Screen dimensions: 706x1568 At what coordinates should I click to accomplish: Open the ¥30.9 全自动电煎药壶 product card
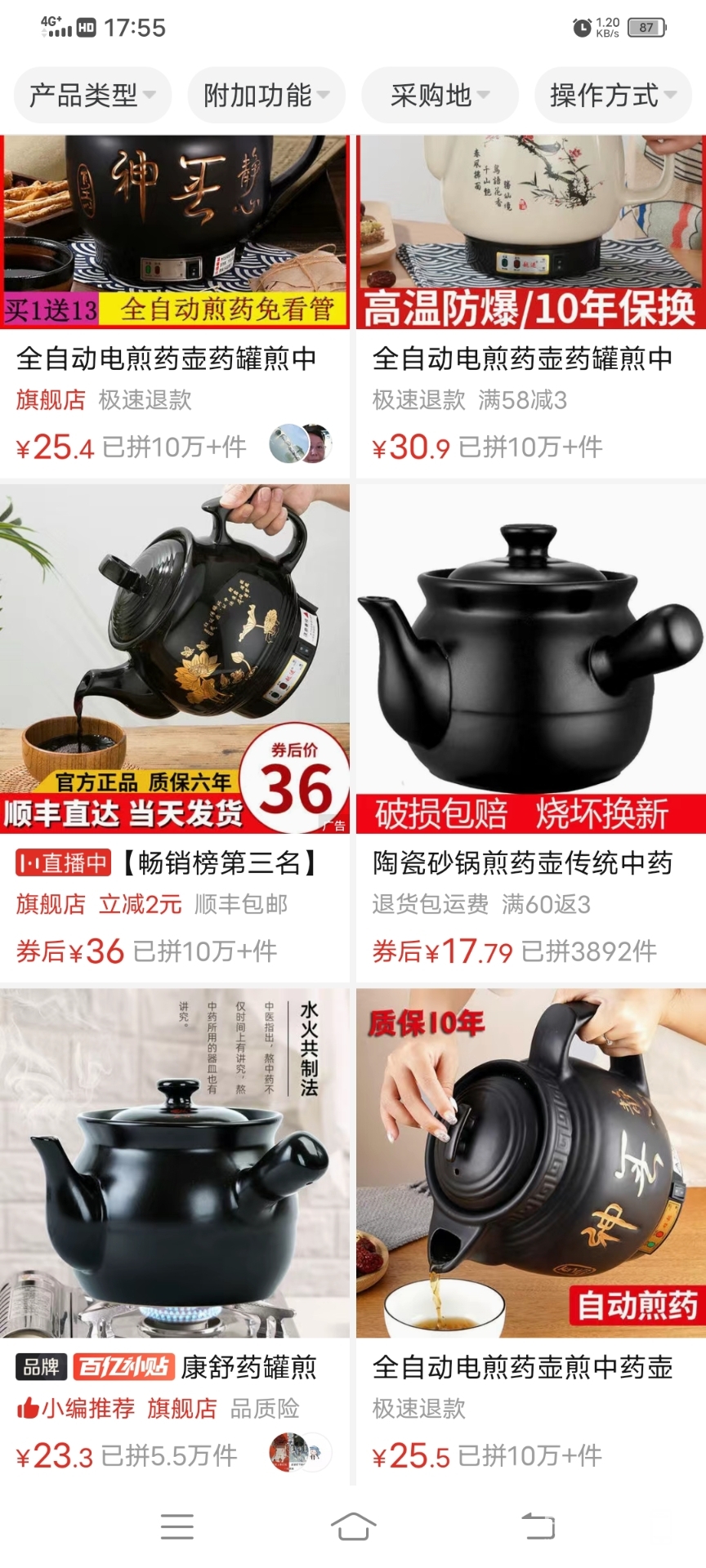click(530, 245)
